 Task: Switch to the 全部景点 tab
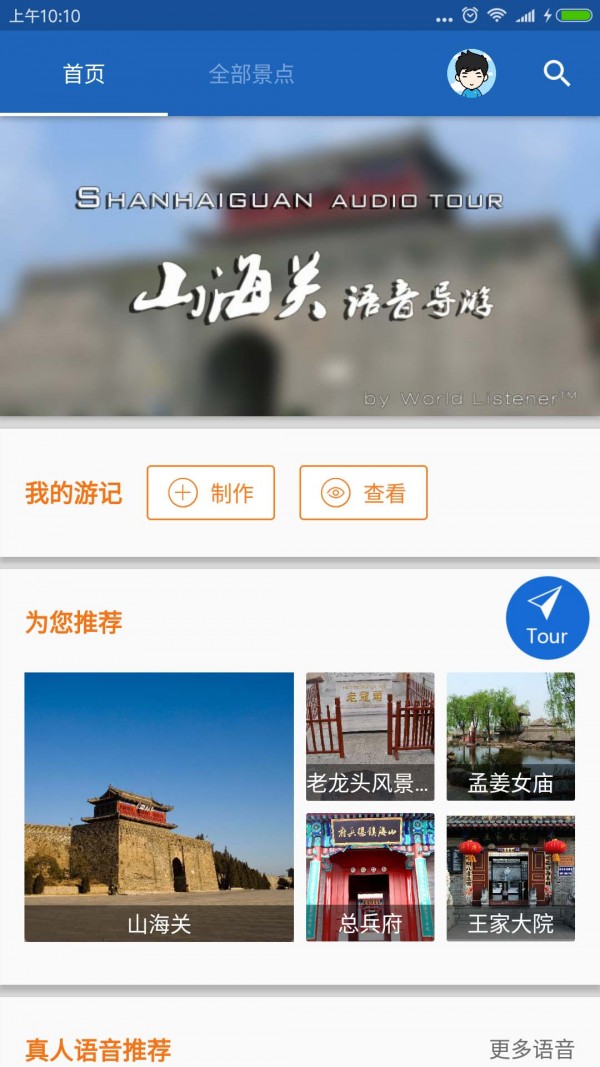(x=251, y=74)
